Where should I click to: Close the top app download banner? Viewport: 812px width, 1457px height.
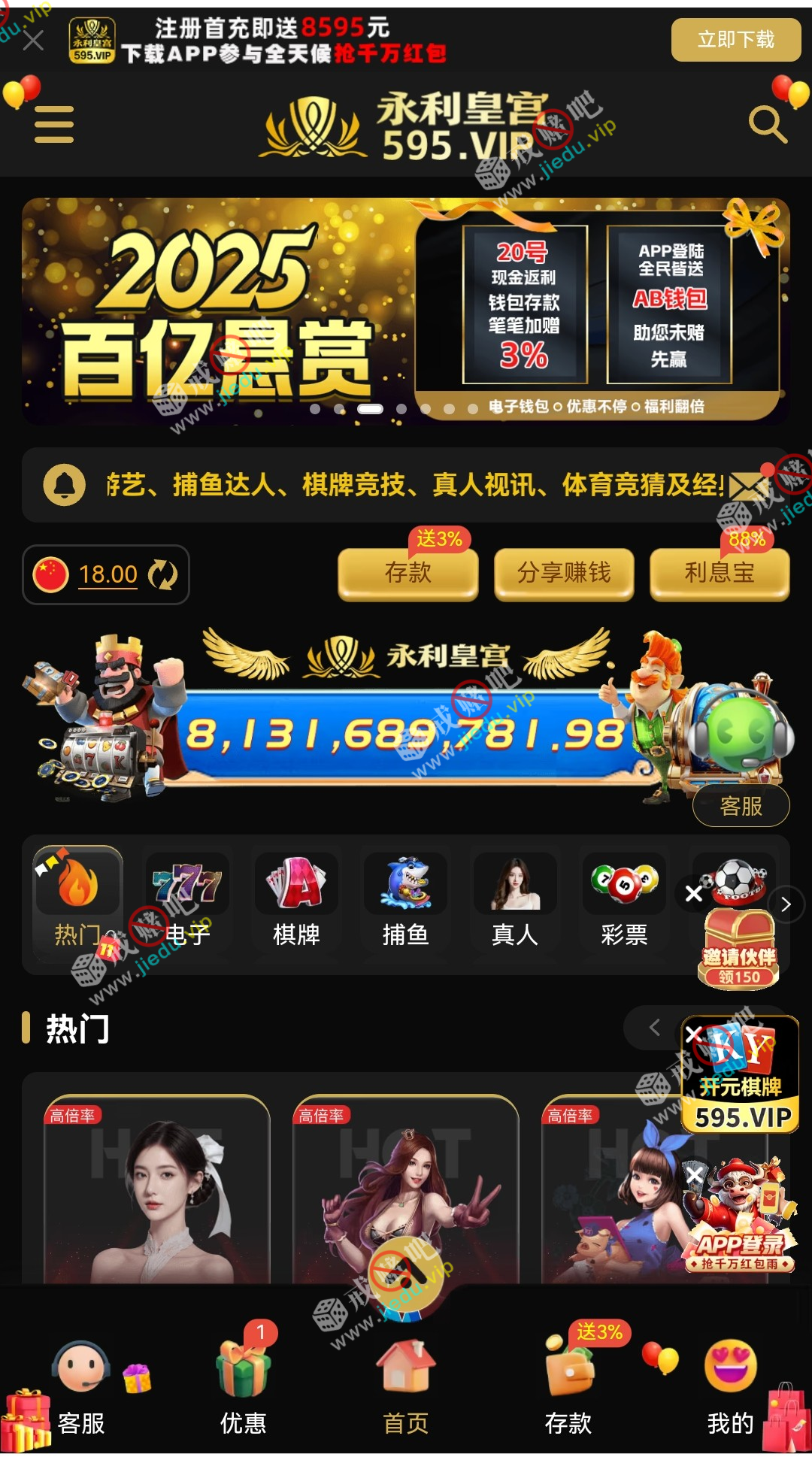click(x=33, y=41)
